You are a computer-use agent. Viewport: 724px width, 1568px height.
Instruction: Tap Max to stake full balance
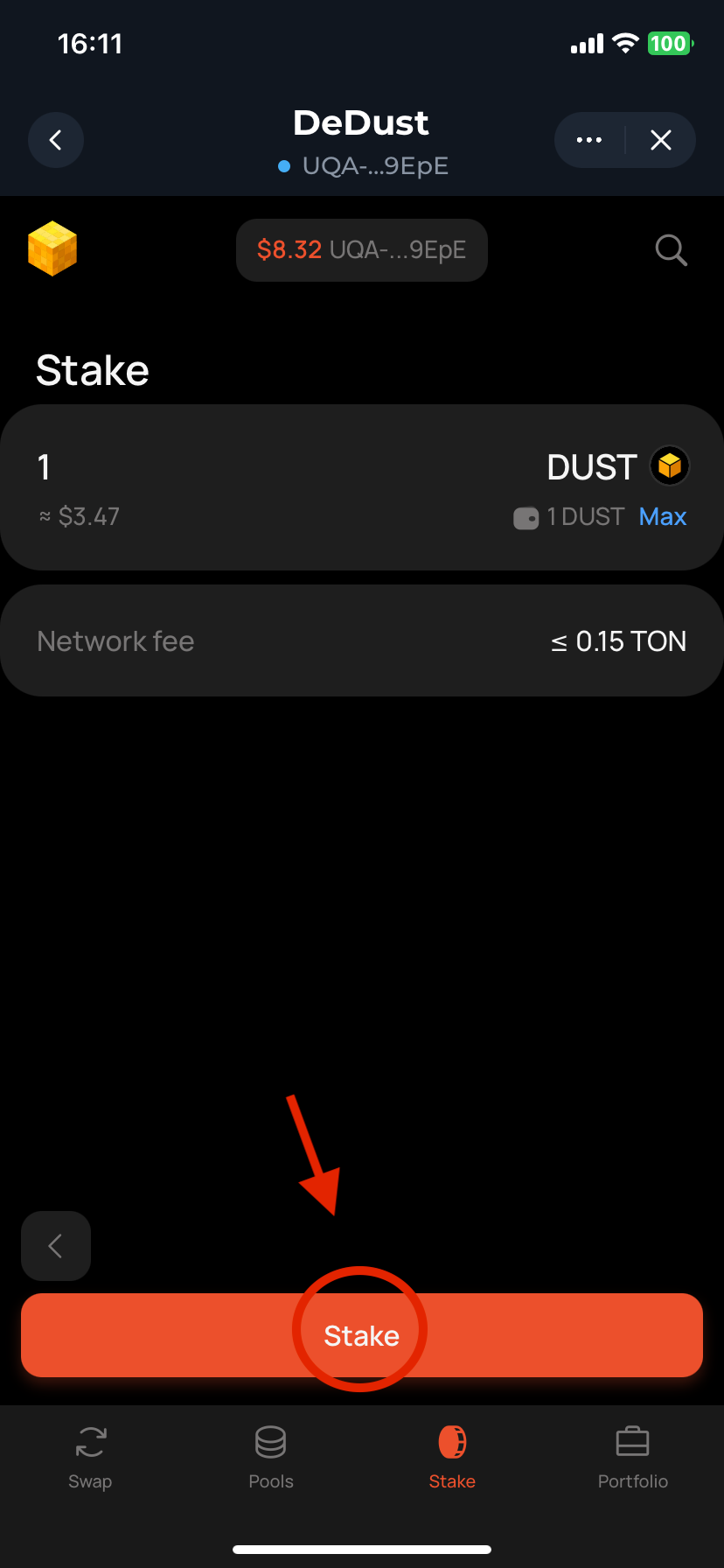point(662,516)
